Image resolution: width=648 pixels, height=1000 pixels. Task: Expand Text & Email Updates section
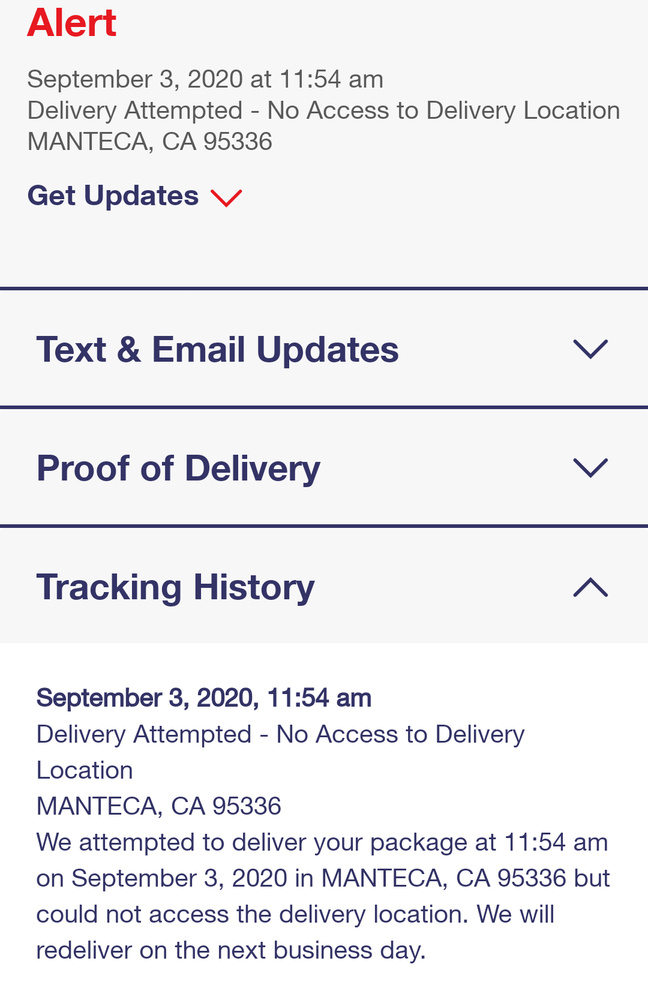324,349
